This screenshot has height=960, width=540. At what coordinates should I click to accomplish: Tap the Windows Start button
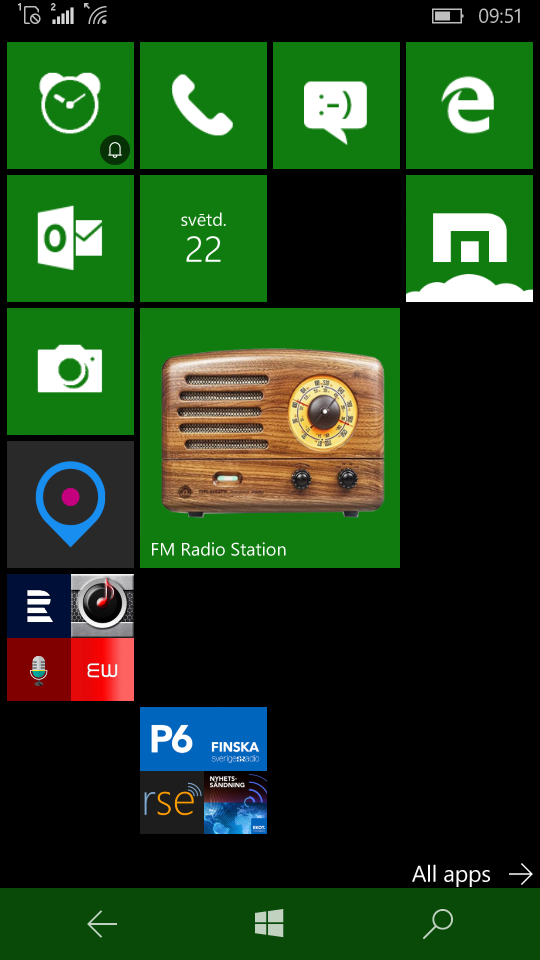pos(269,923)
